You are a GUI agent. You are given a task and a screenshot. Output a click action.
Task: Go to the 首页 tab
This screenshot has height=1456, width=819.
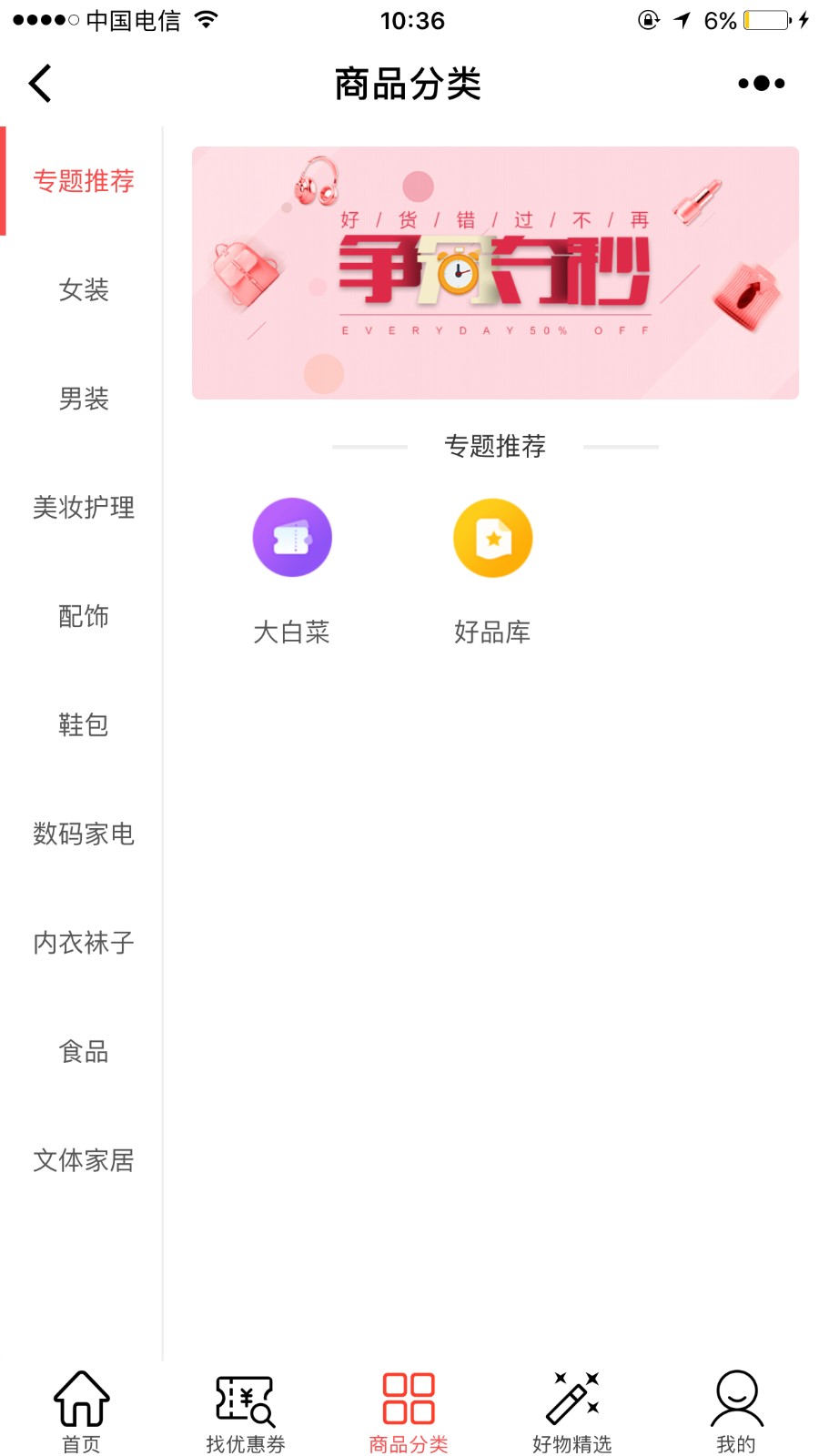pos(82,1412)
